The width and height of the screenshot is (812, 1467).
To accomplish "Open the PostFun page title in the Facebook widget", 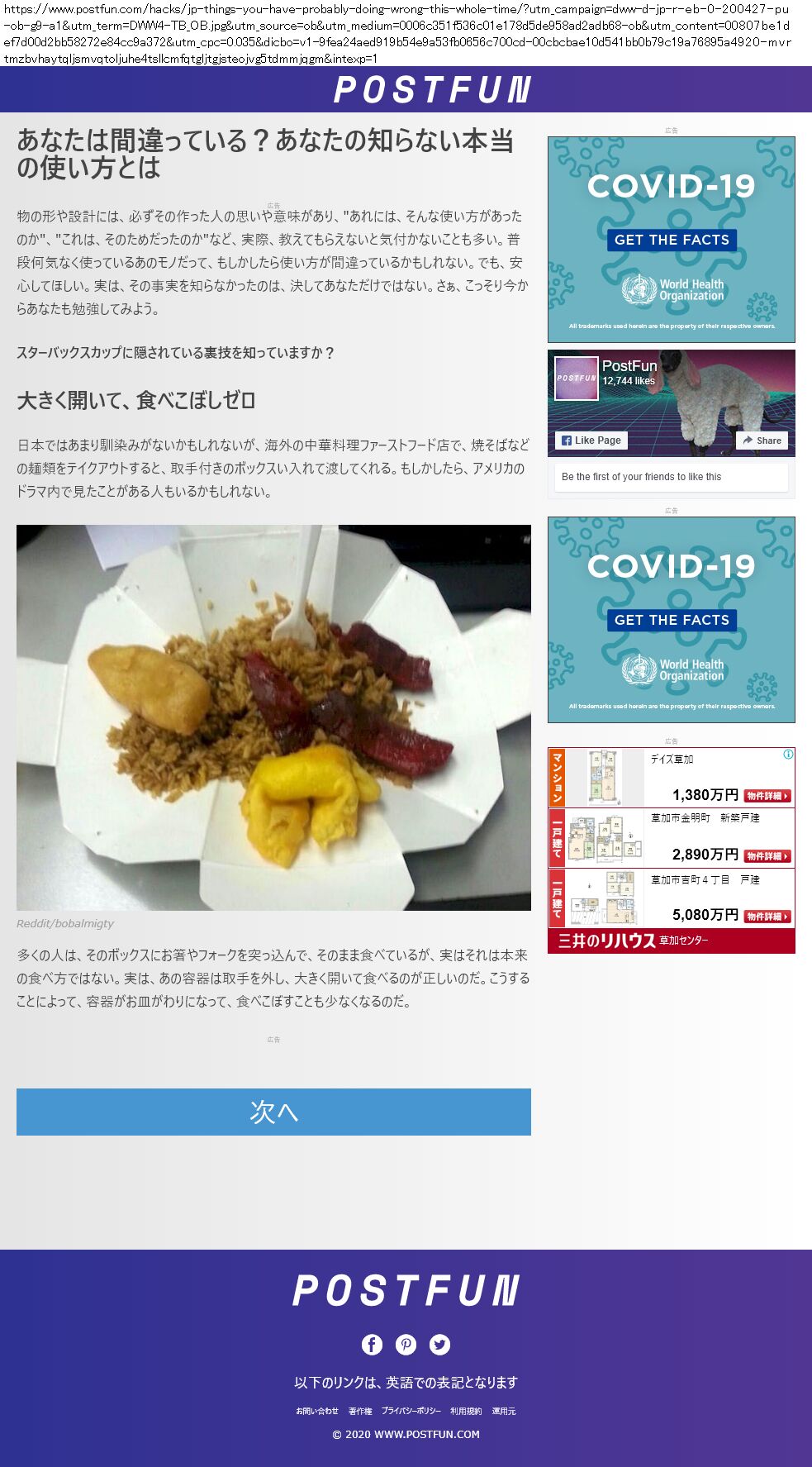I will [x=629, y=365].
